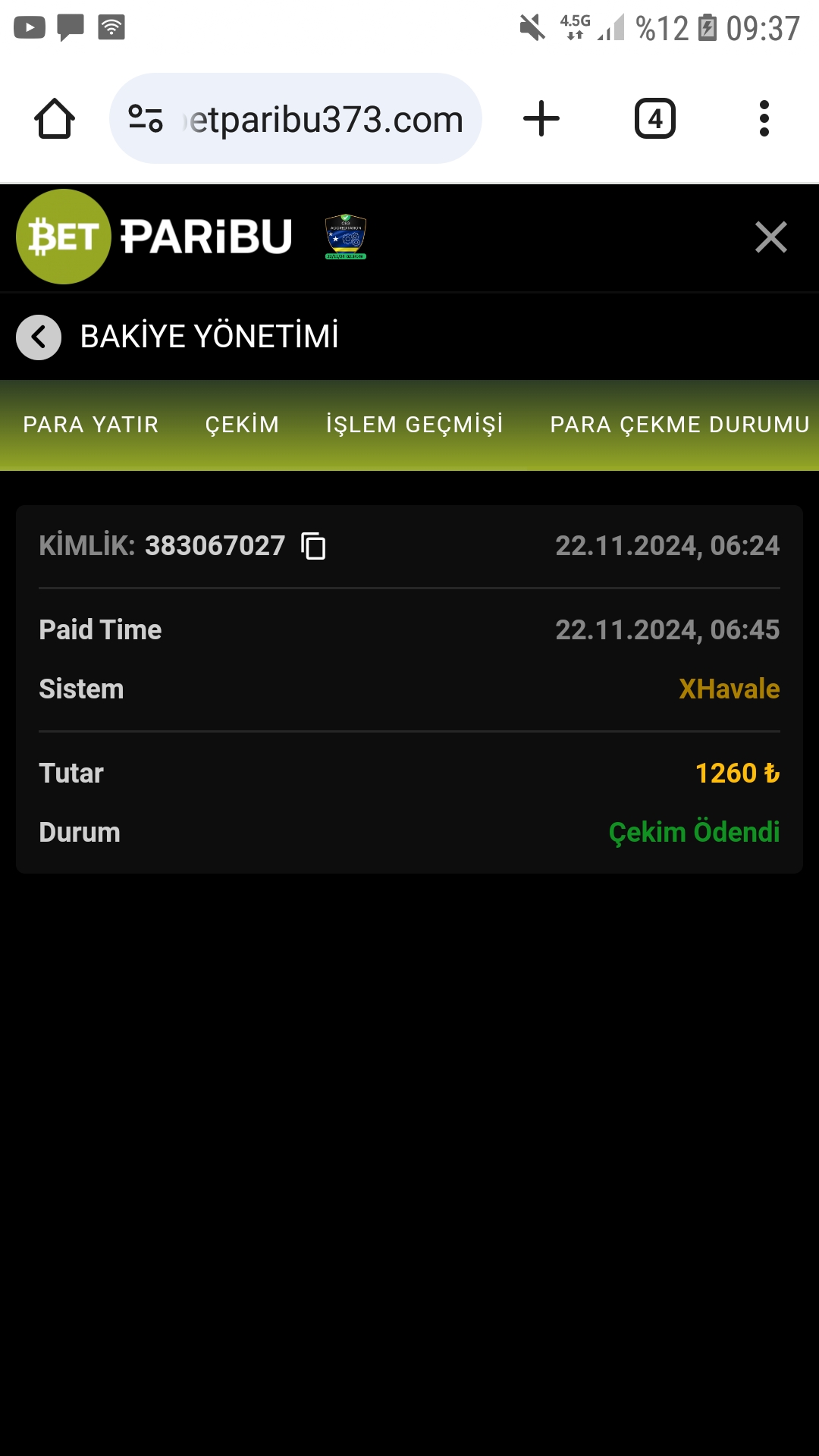Go back from Bakiye Yönetimi
This screenshot has width=819, height=1456.
(x=39, y=337)
